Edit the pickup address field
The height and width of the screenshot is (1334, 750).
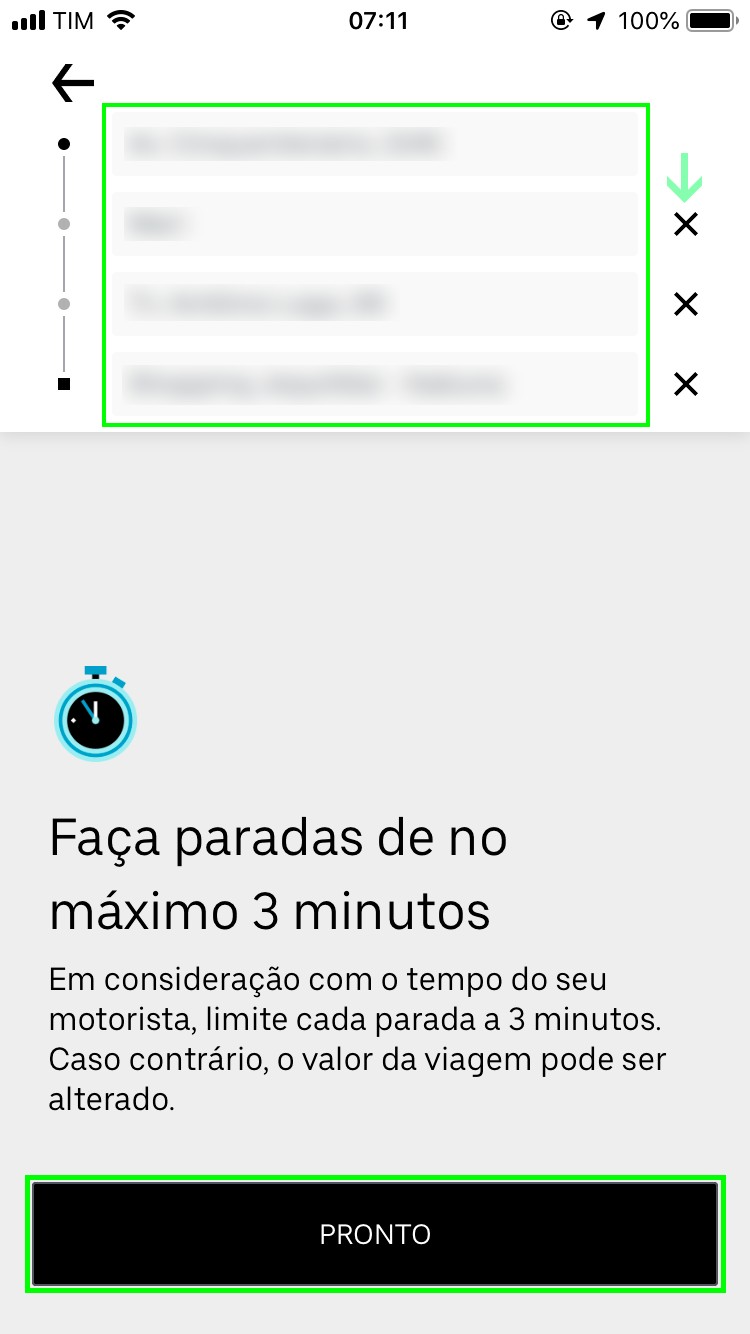375,145
